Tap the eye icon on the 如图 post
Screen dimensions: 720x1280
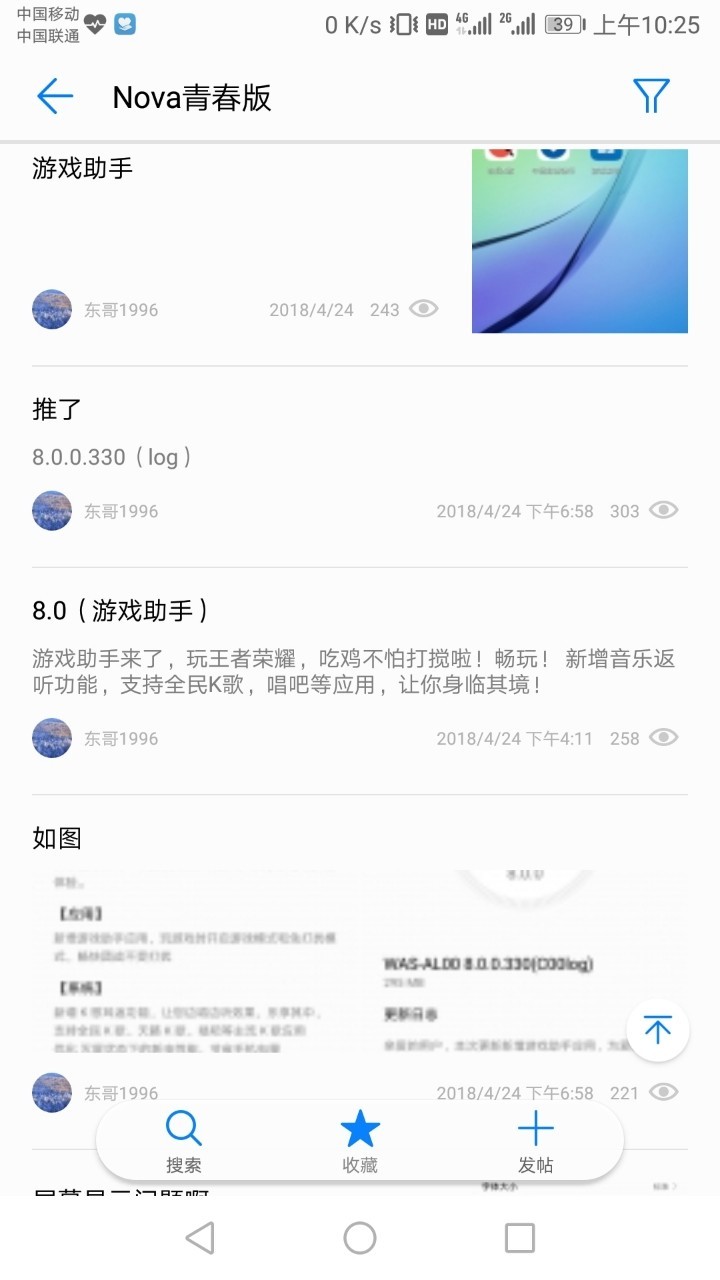pos(663,1092)
